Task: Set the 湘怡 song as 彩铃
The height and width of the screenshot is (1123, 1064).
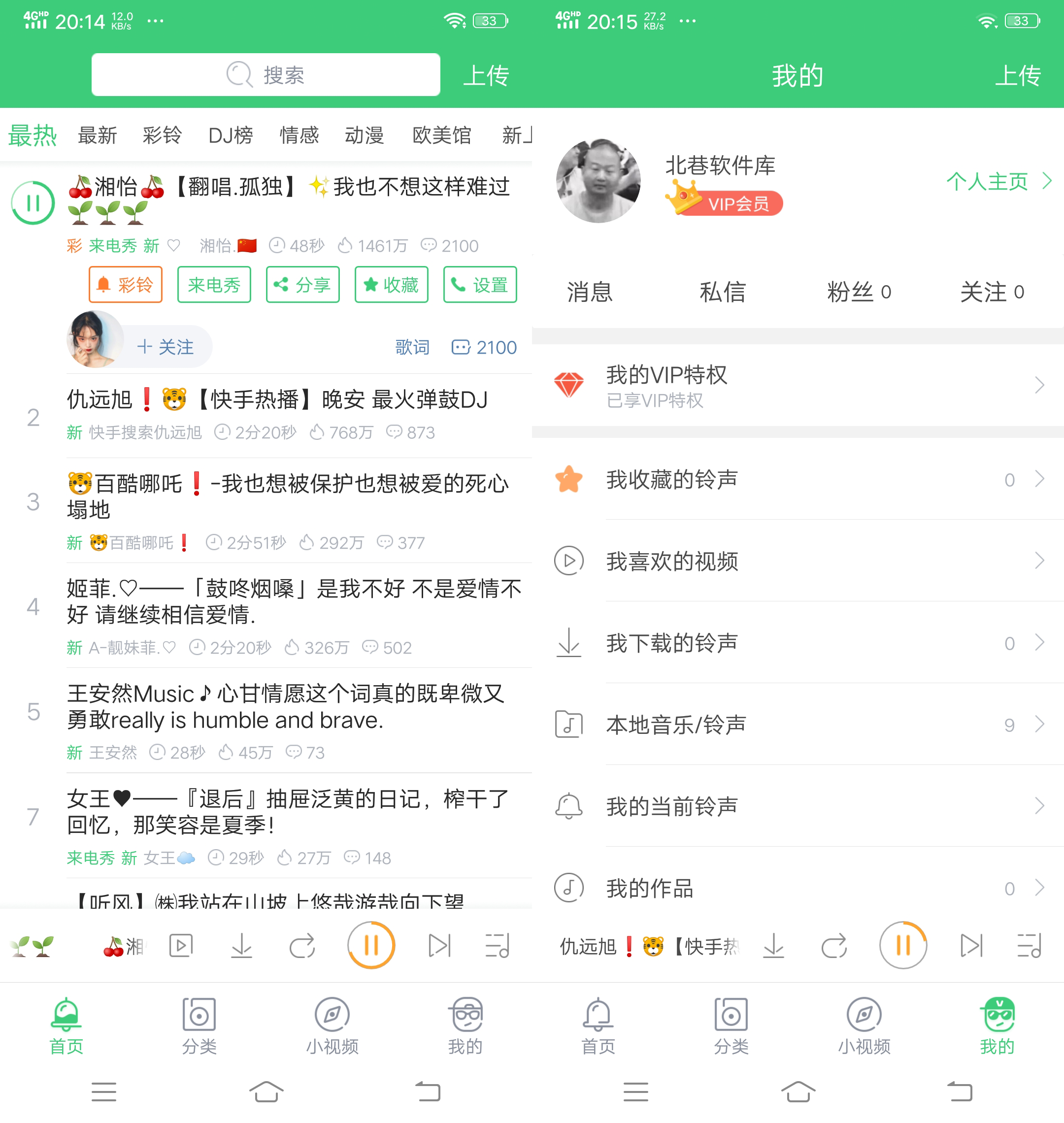Action: (125, 284)
